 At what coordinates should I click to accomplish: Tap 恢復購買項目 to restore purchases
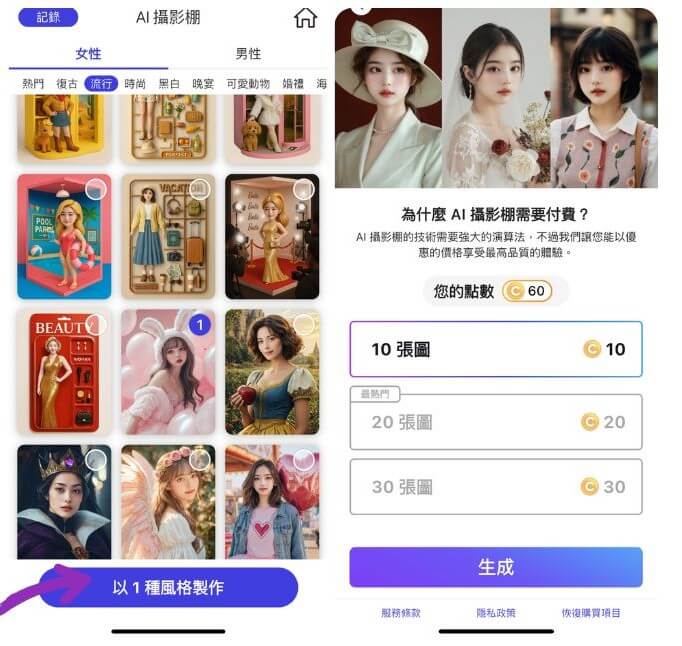(591, 612)
